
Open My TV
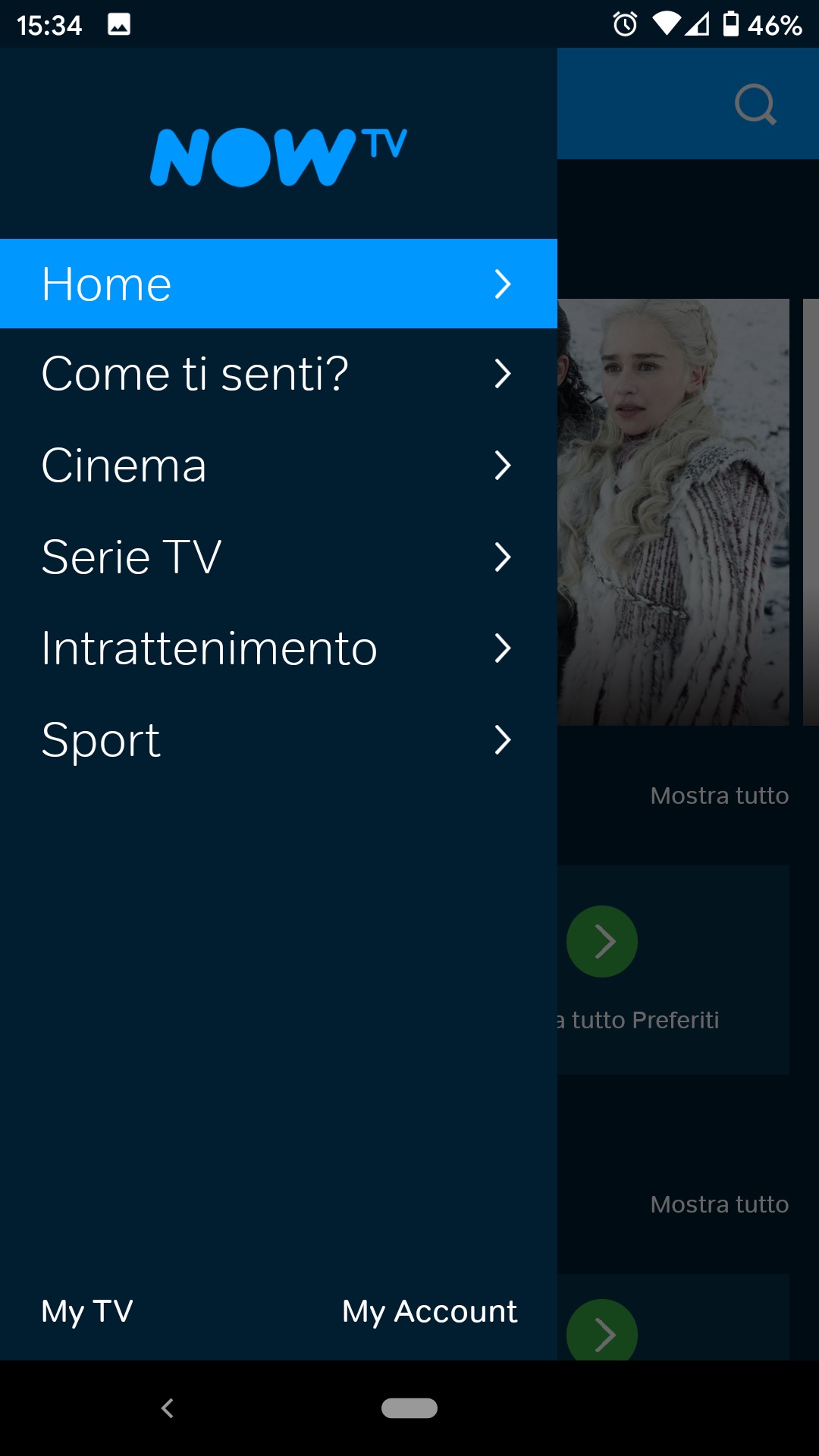[x=87, y=1310]
